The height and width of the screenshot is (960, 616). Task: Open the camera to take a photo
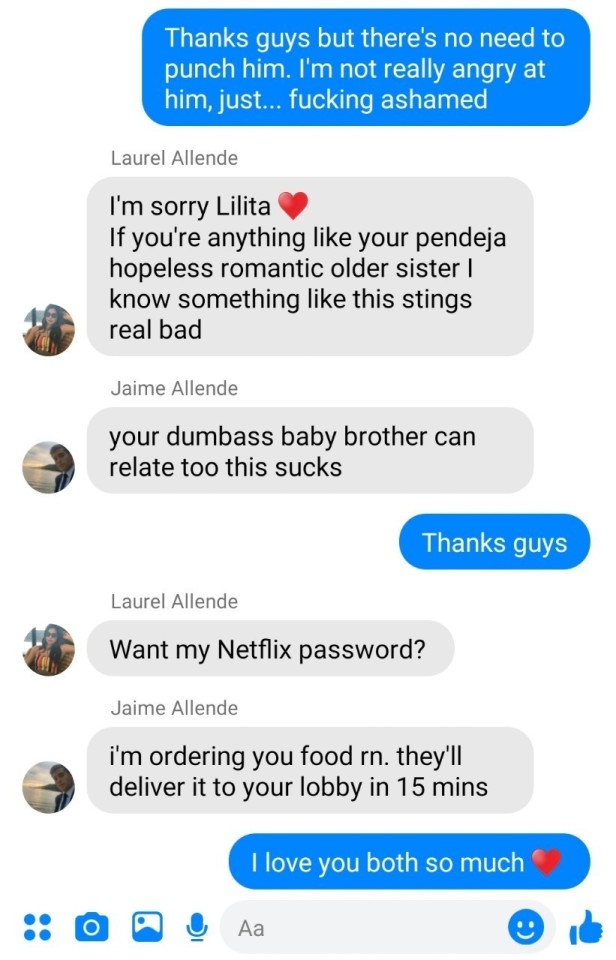tap(91, 927)
